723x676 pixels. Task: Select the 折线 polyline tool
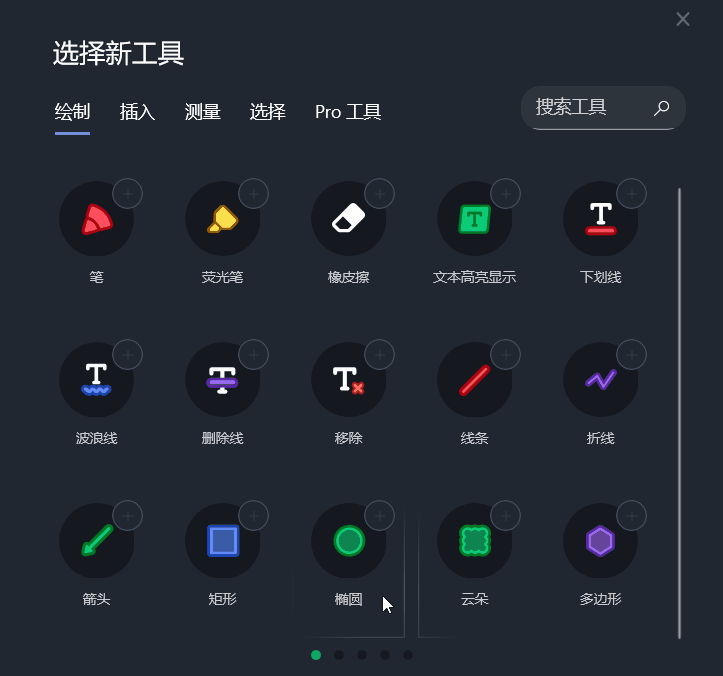pos(601,380)
